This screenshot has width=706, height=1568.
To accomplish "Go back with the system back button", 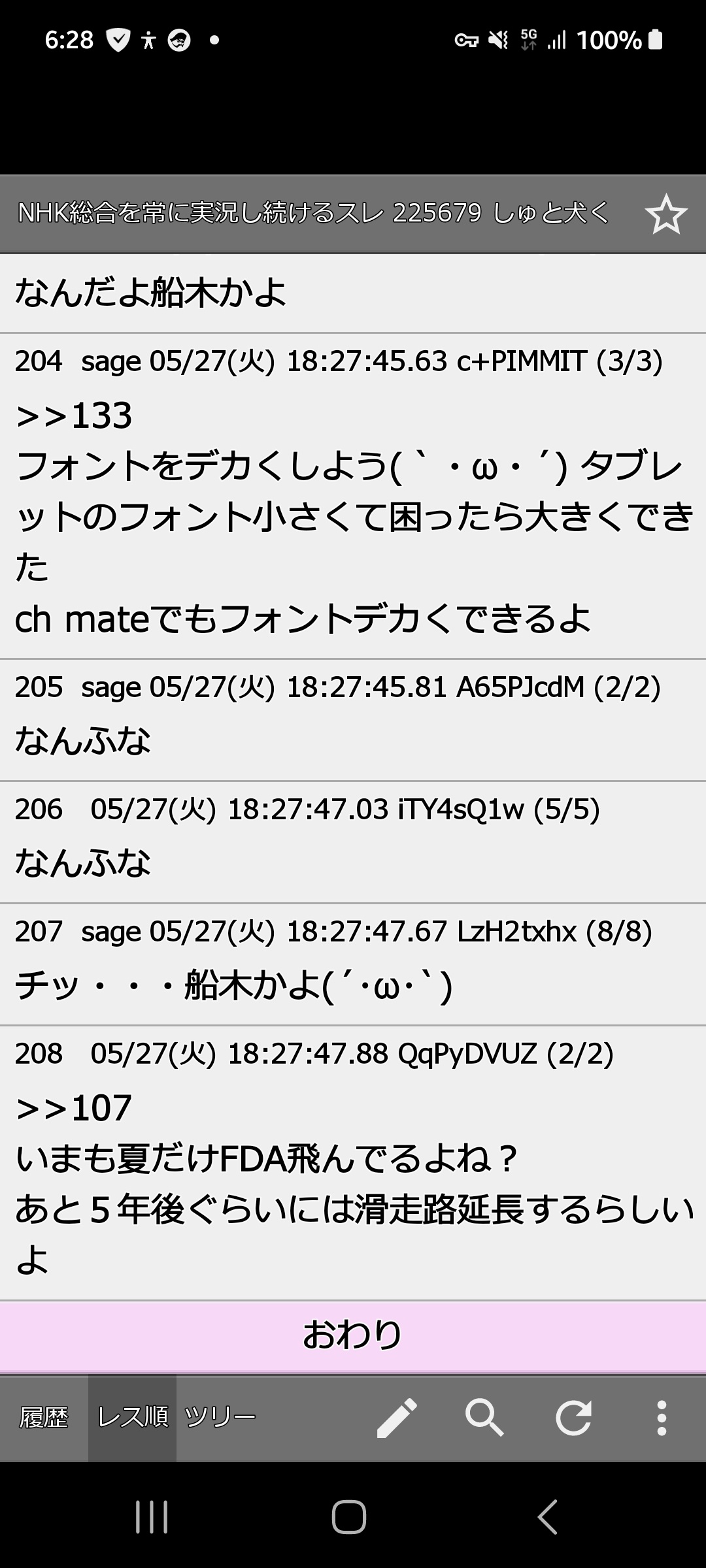I will (547, 1516).
